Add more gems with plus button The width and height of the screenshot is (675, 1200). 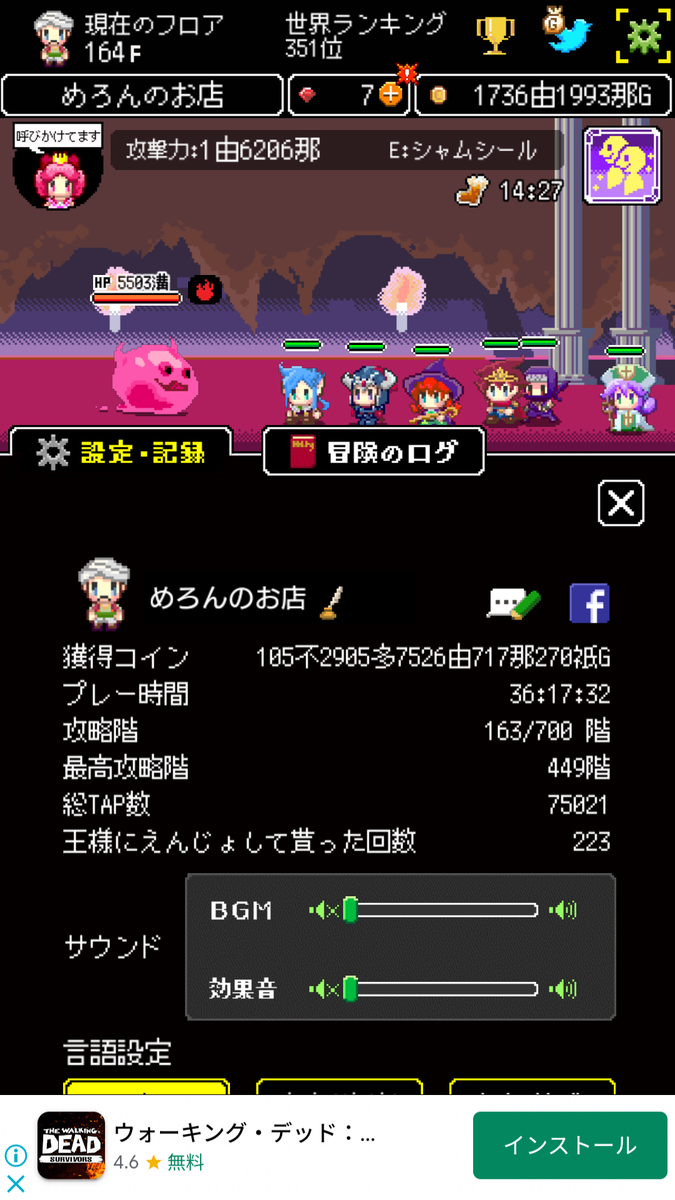tap(391, 95)
